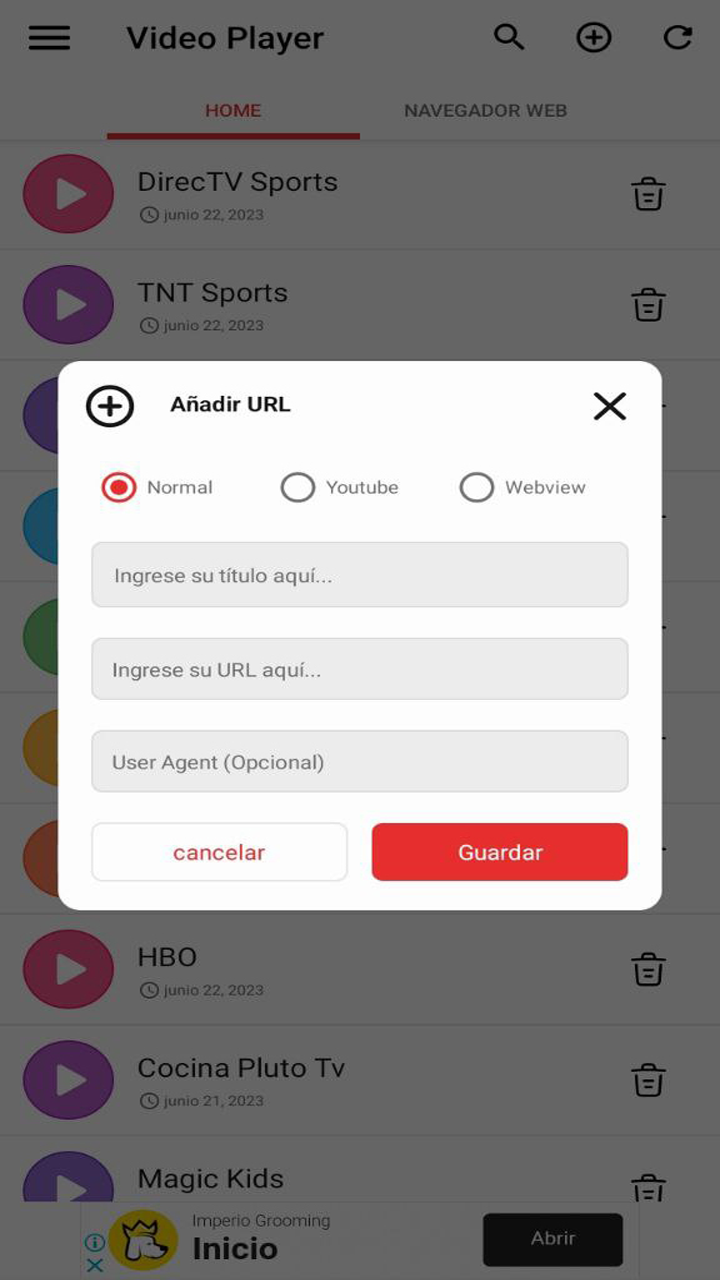The width and height of the screenshot is (720, 1280).
Task: Switch to the Navegador Web tab
Action: (x=485, y=111)
